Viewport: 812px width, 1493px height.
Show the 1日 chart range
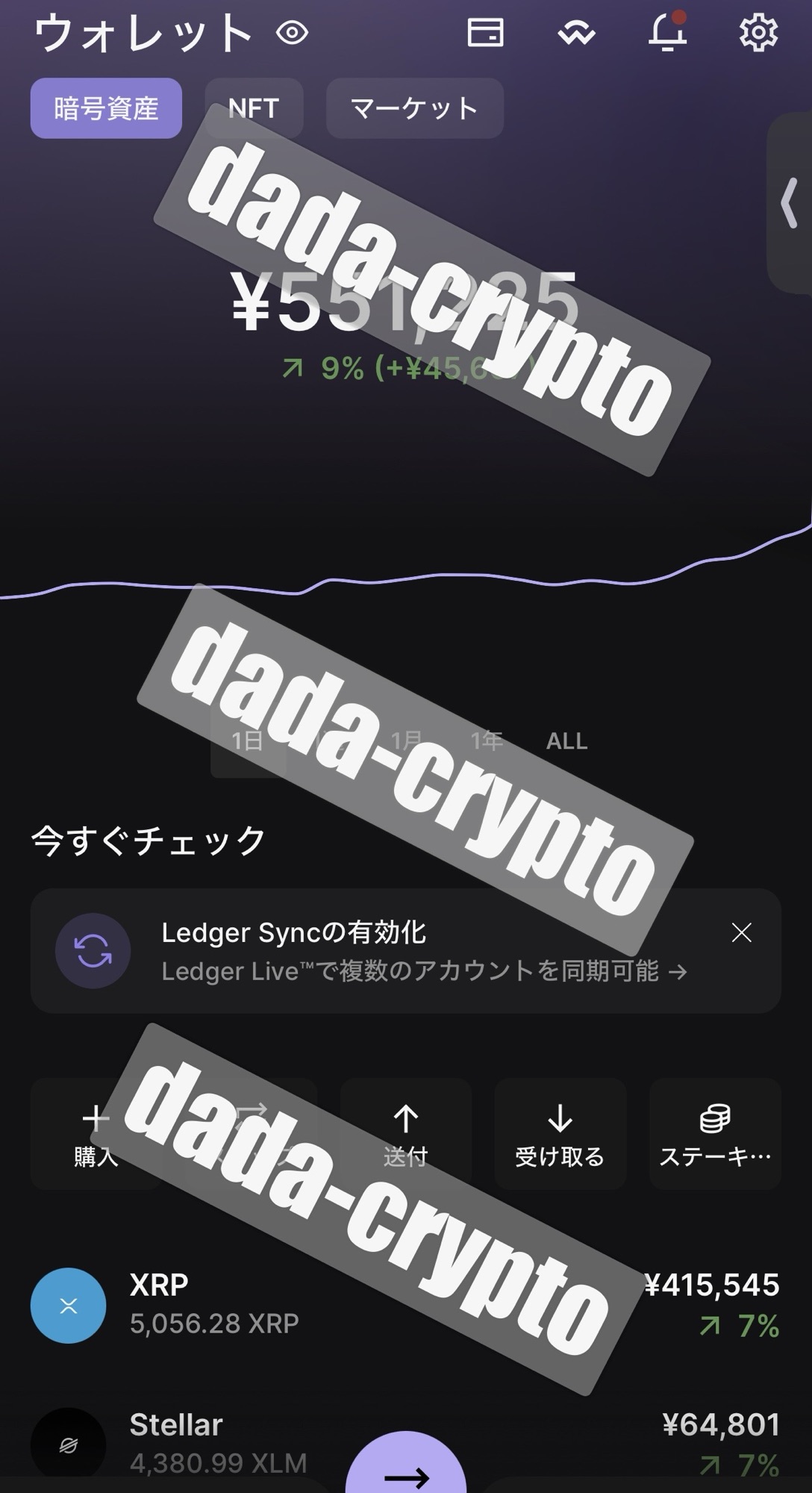click(x=248, y=741)
